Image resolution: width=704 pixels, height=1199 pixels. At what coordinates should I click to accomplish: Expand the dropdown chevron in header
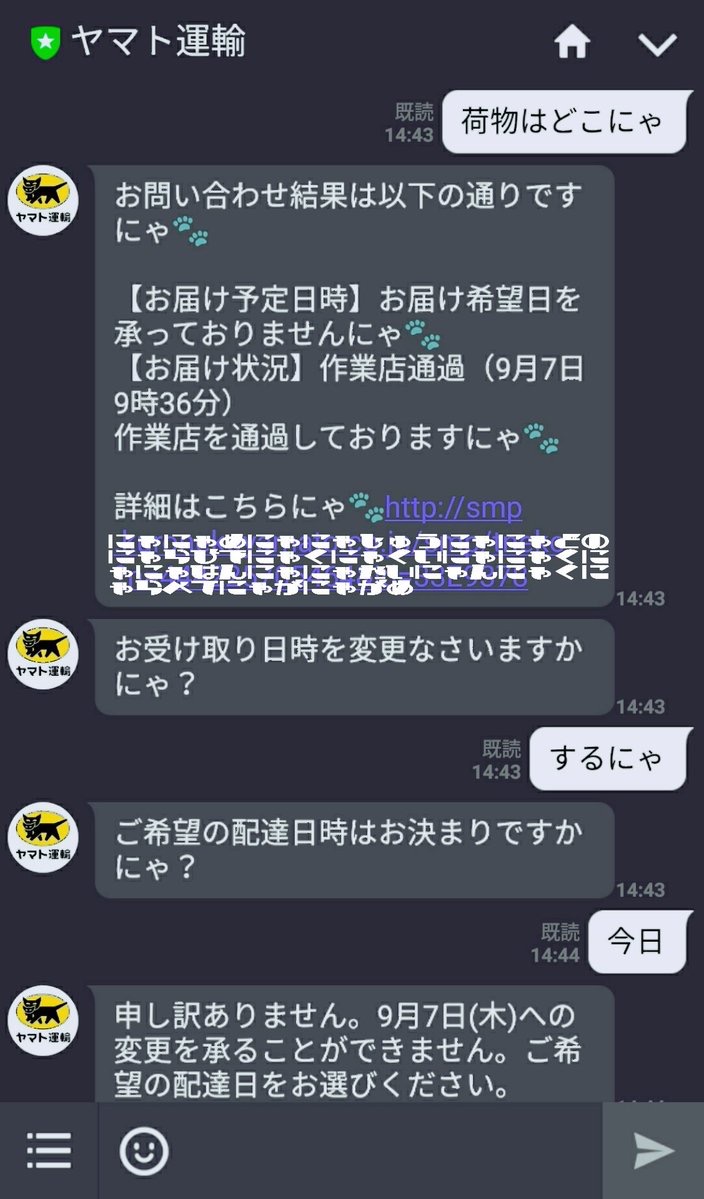(x=657, y=44)
